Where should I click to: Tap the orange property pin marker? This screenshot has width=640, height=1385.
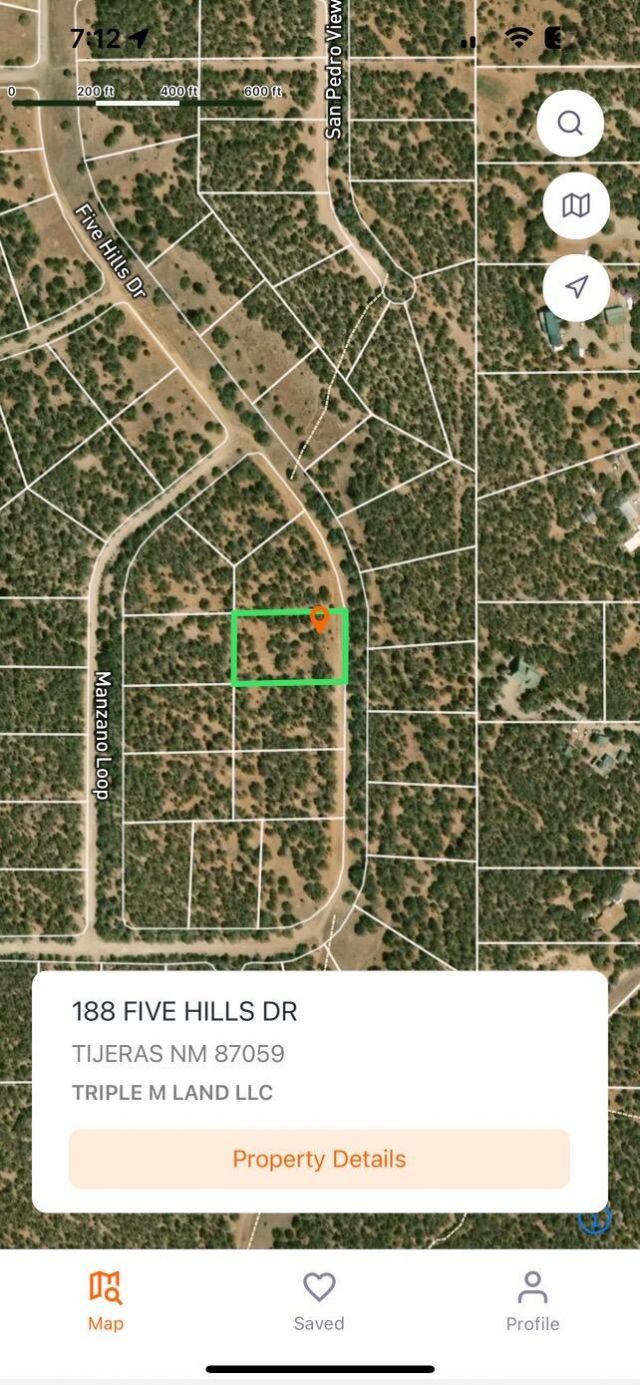(320, 618)
